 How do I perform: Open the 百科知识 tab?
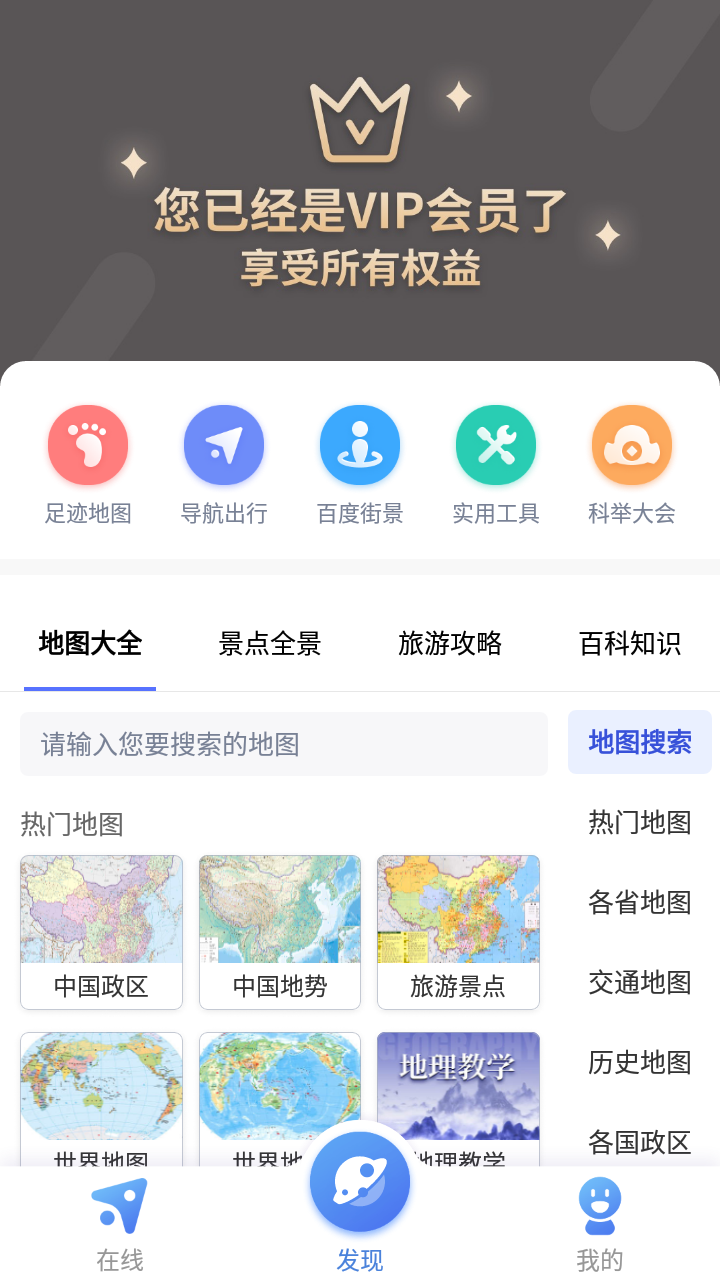pos(629,645)
